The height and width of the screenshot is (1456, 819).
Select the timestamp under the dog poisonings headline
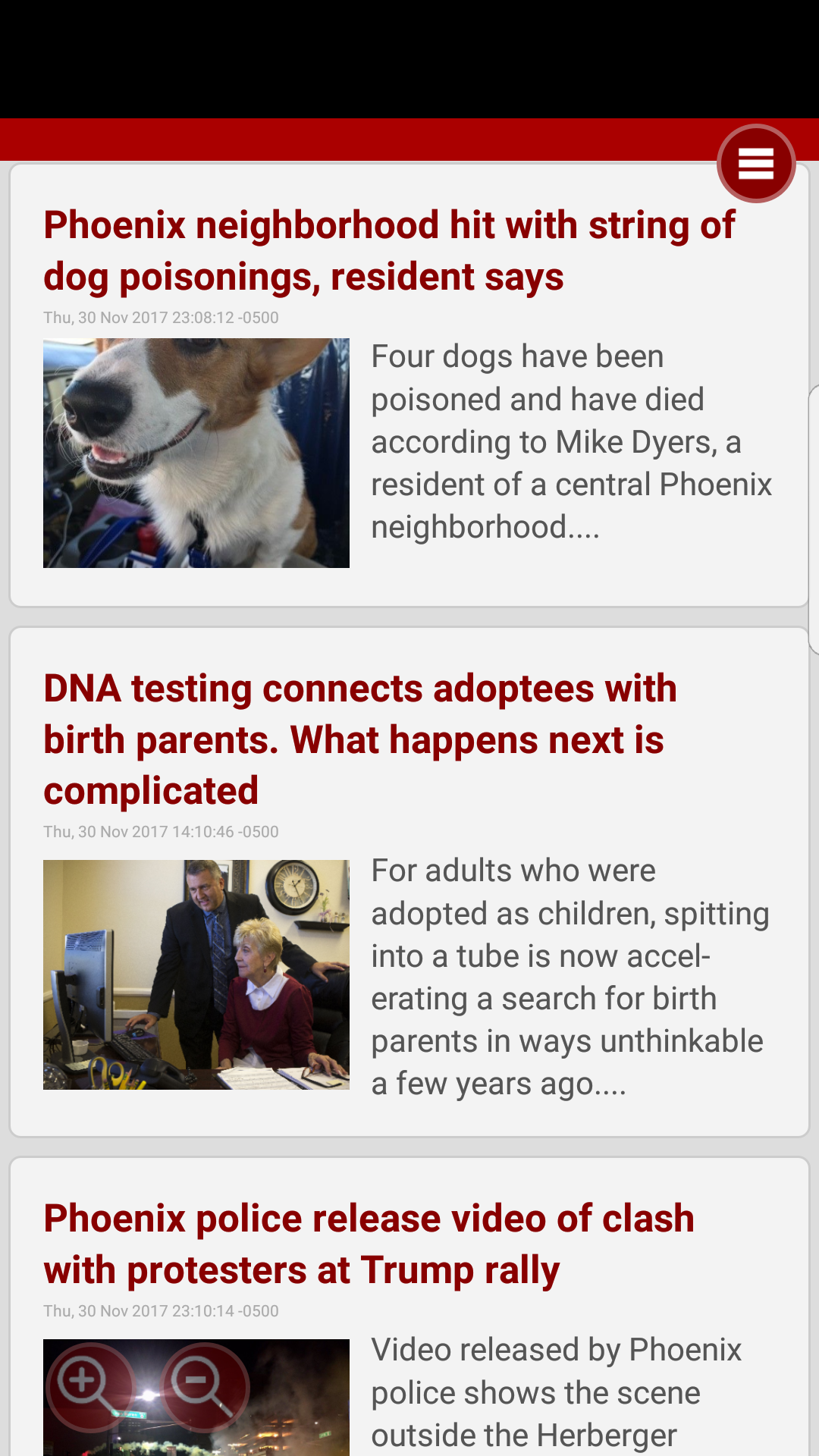(x=161, y=317)
